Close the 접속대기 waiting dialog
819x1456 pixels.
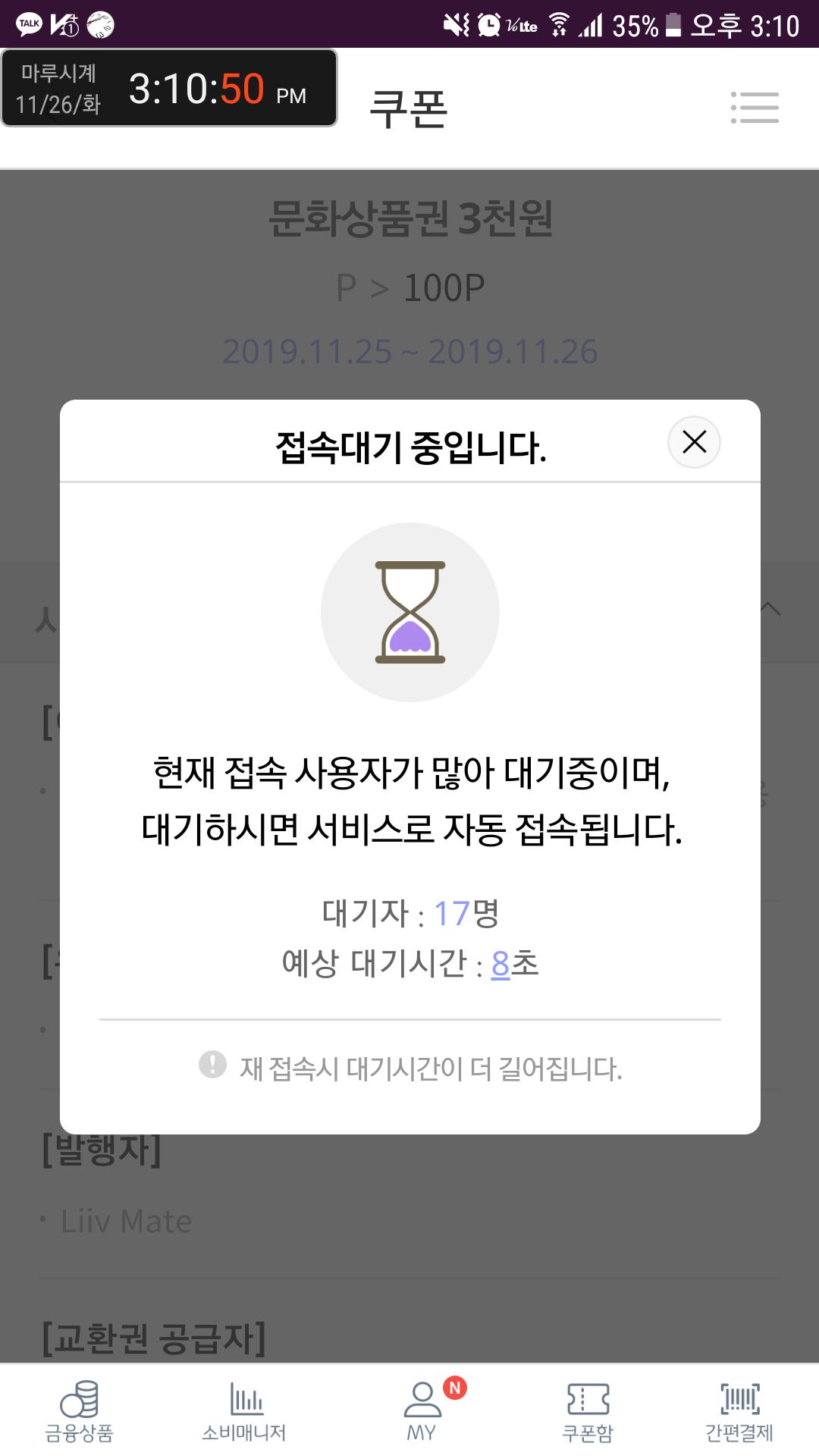click(x=694, y=442)
